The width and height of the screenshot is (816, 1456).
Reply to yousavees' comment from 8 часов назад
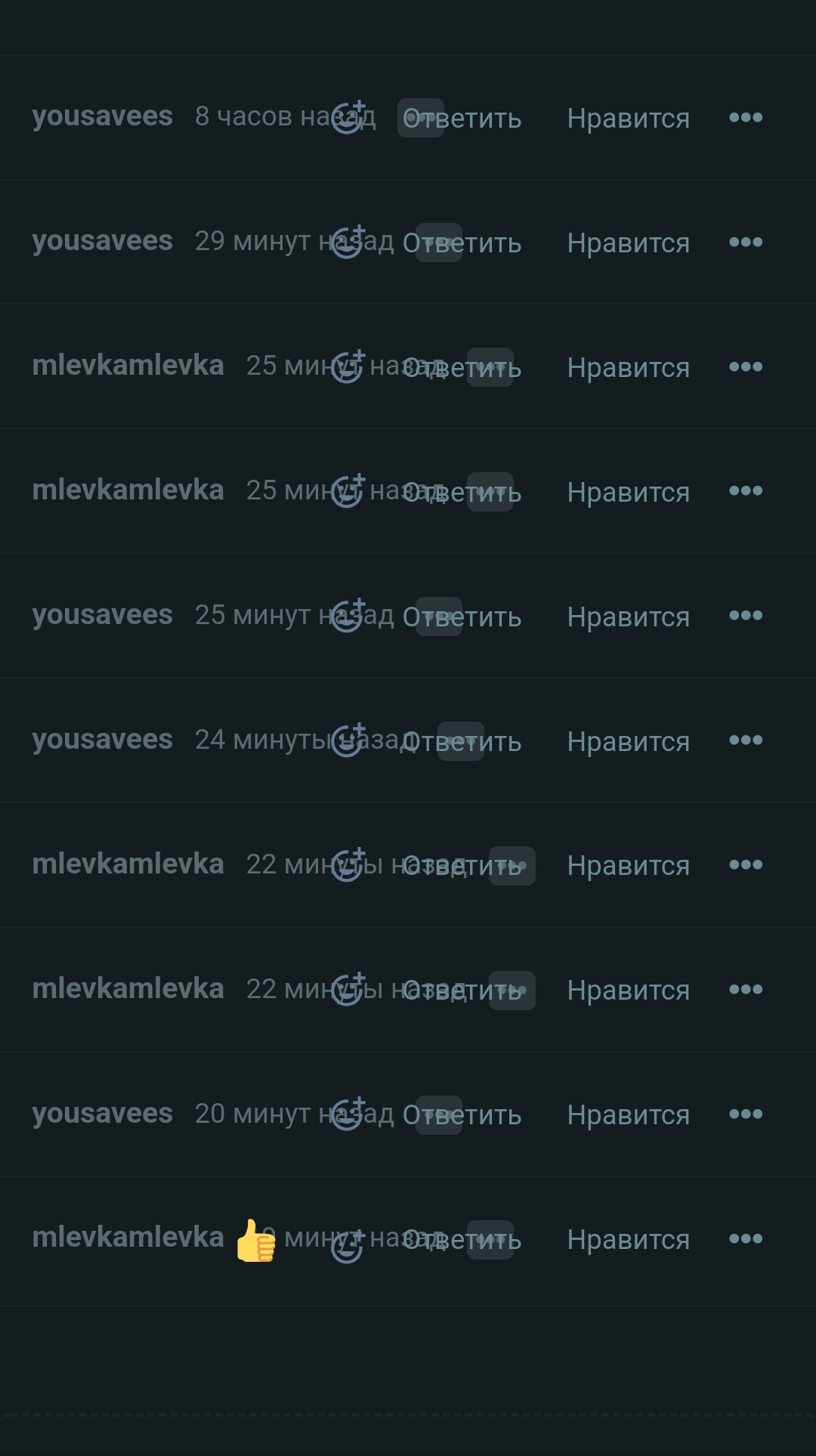tap(462, 119)
